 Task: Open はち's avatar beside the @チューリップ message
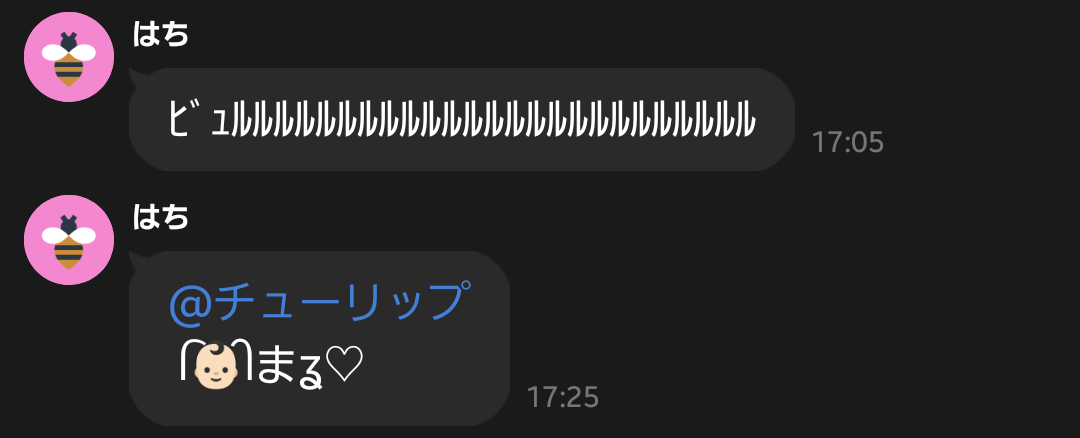point(68,240)
